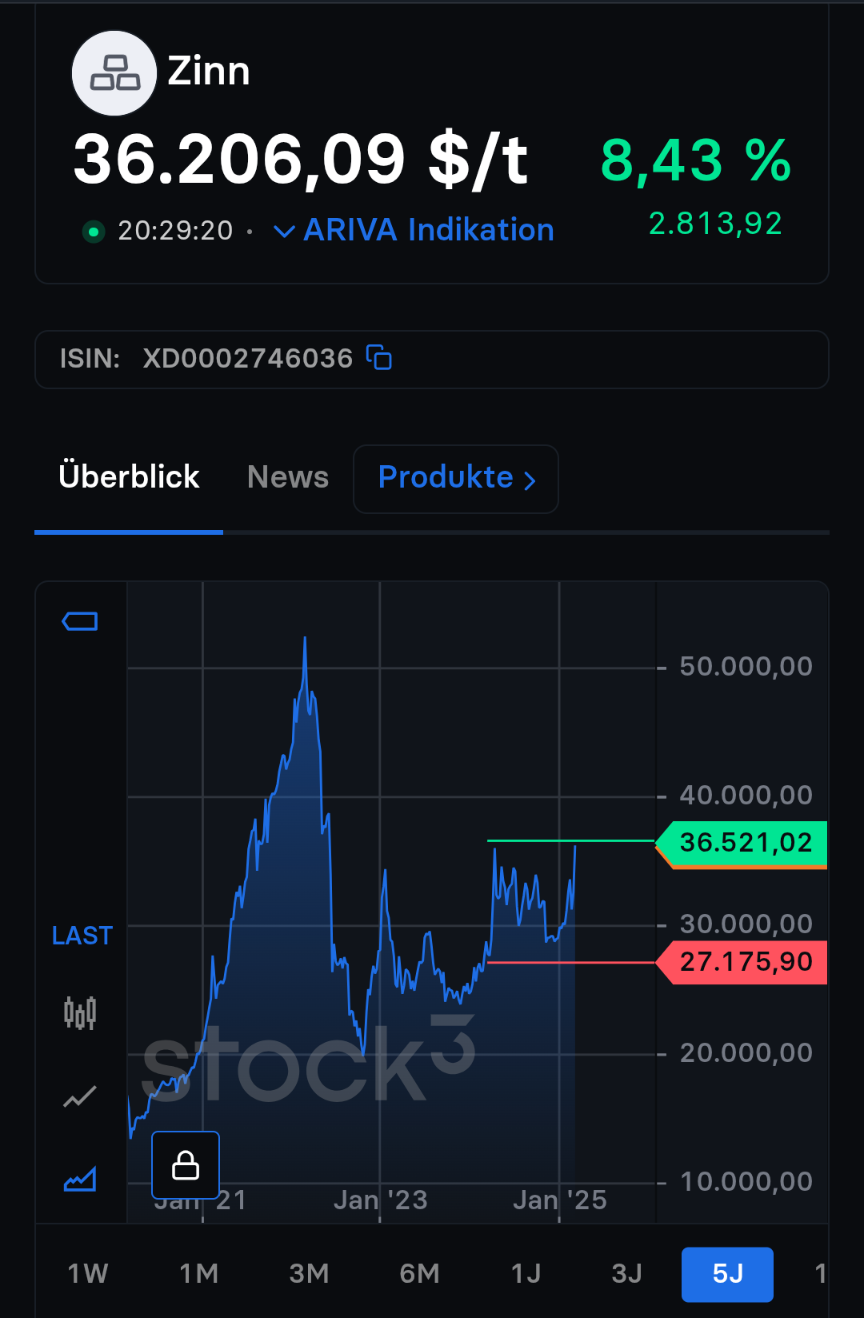Select the Überblick tab

(x=129, y=477)
